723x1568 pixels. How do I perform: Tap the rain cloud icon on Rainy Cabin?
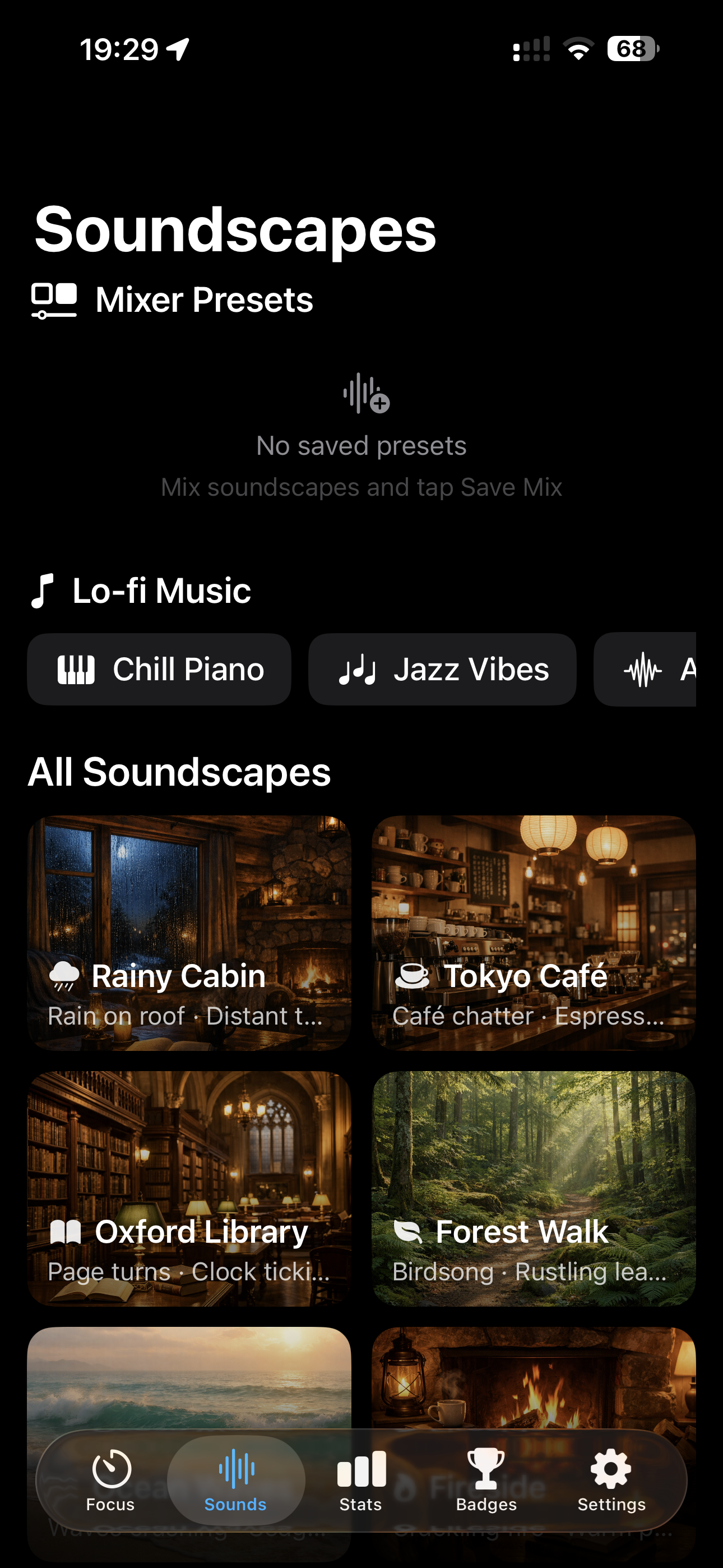coord(64,975)
